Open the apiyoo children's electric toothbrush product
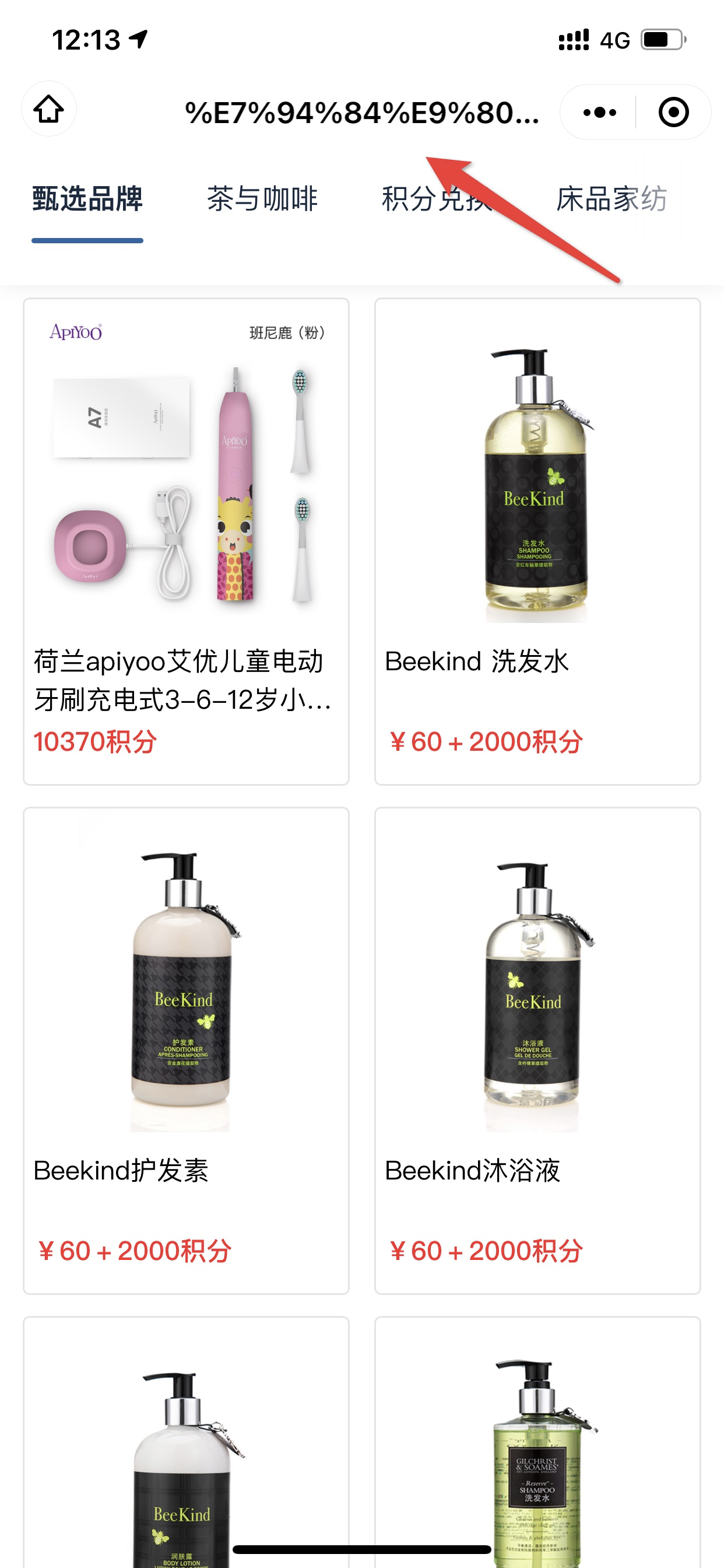This screenshot has height=1568, width=724. coord(186,541)
